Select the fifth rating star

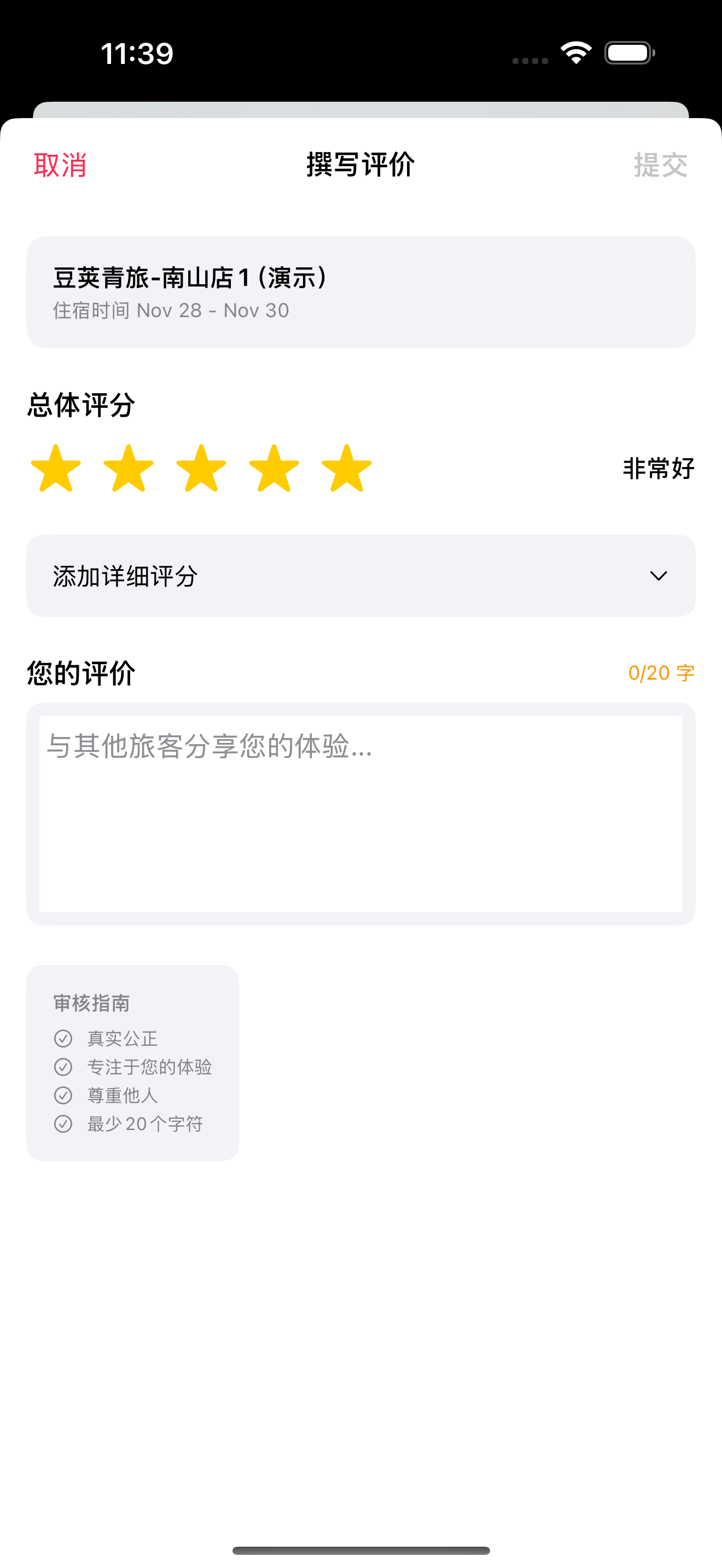[347, 468]
